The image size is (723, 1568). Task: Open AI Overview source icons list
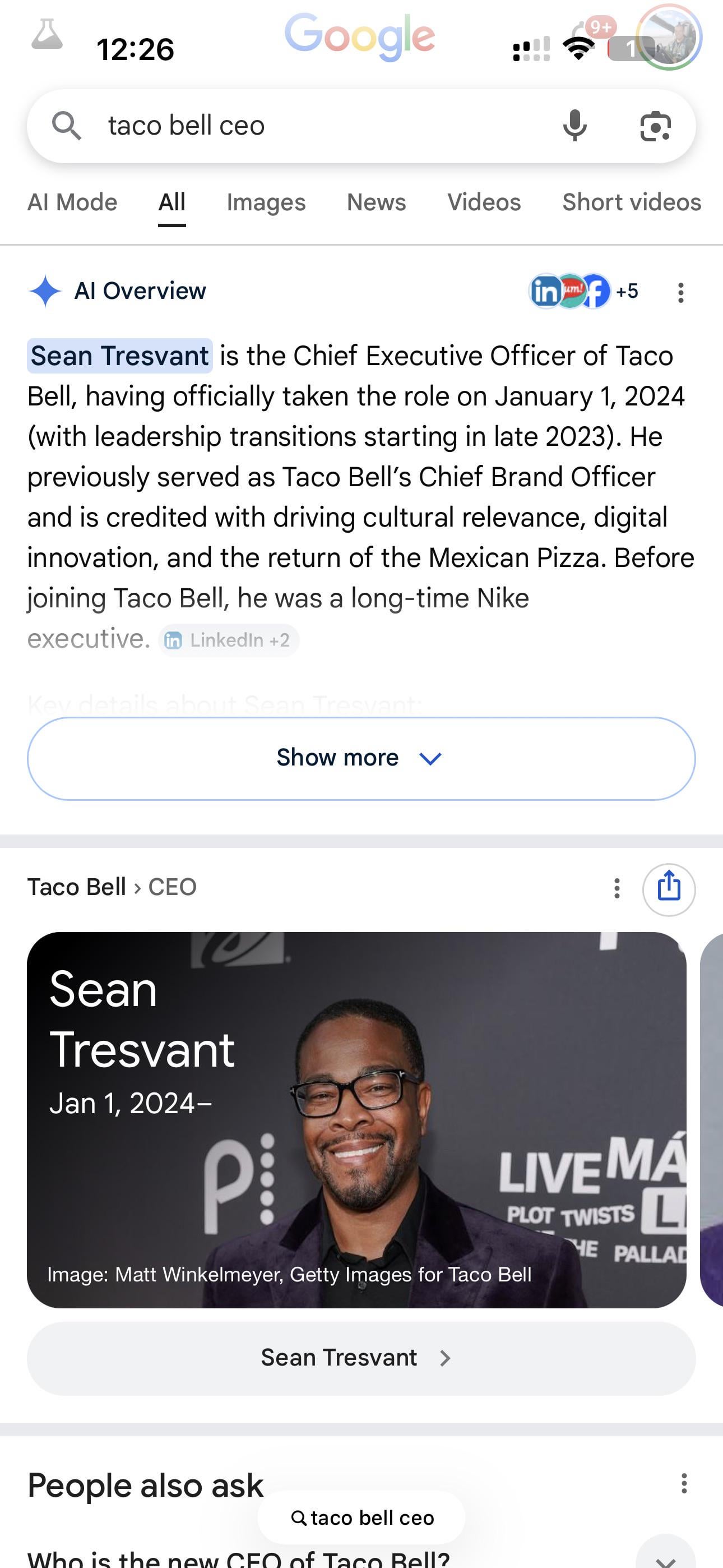(x=583, y=292)
